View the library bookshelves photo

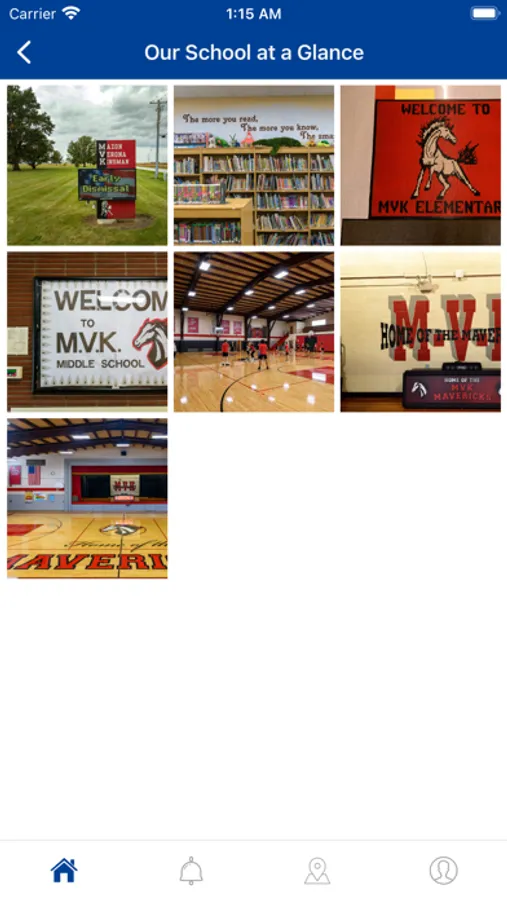(x=254, y=165)
